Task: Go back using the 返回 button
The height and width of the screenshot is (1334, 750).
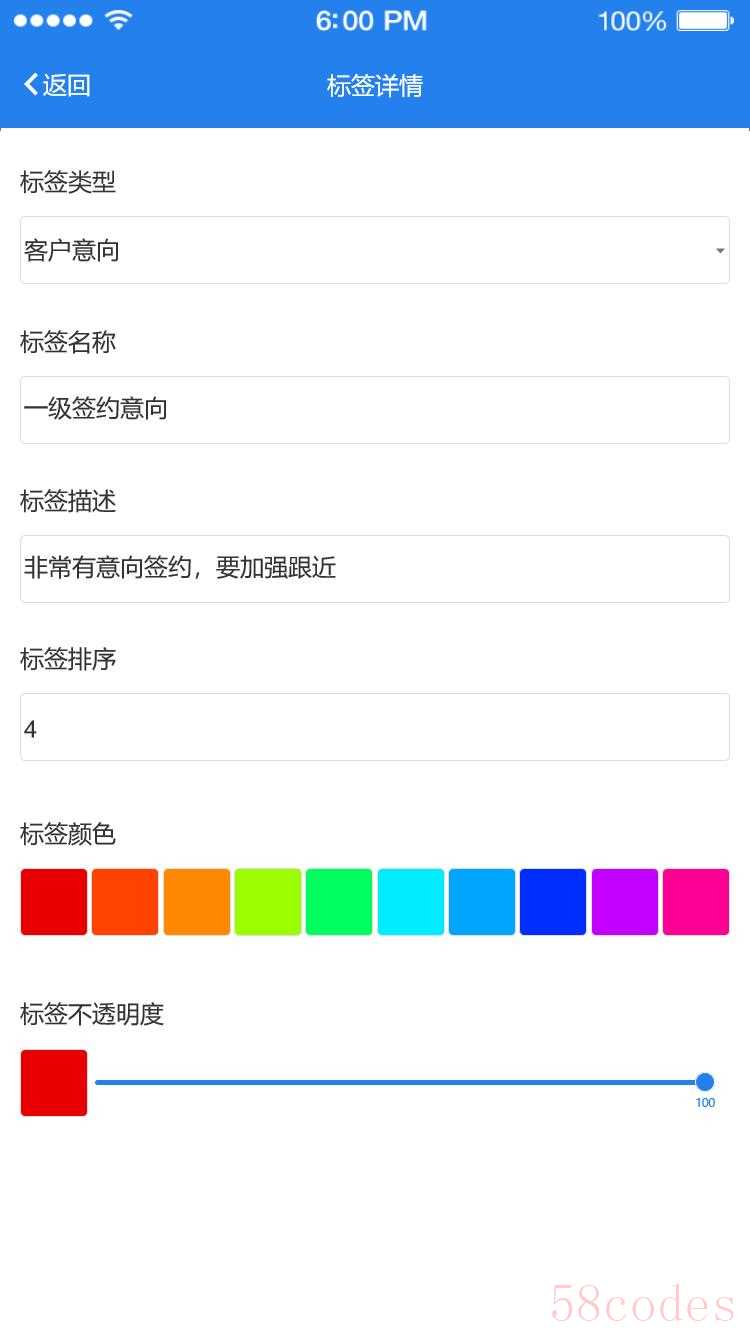Action: pos(57,85)
